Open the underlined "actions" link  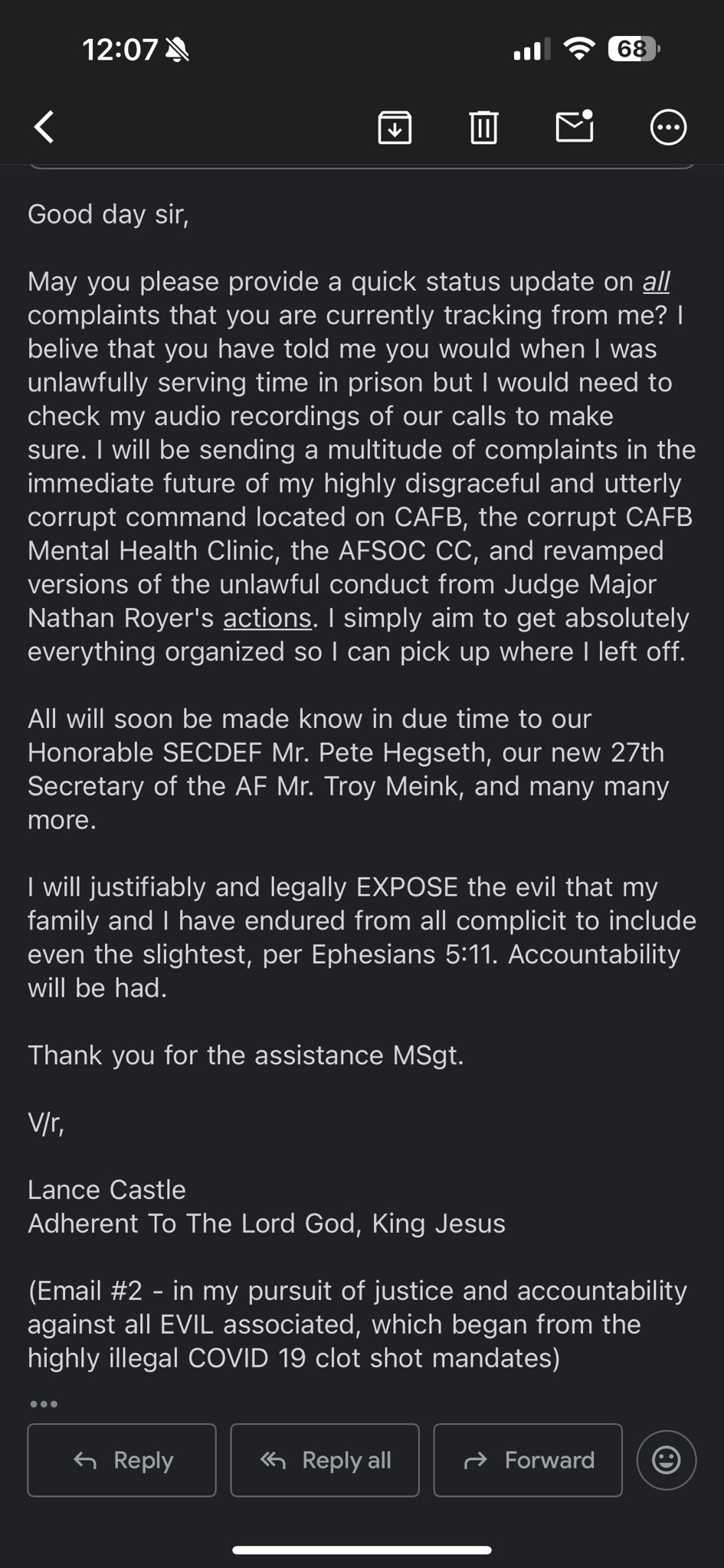point(267,618)
